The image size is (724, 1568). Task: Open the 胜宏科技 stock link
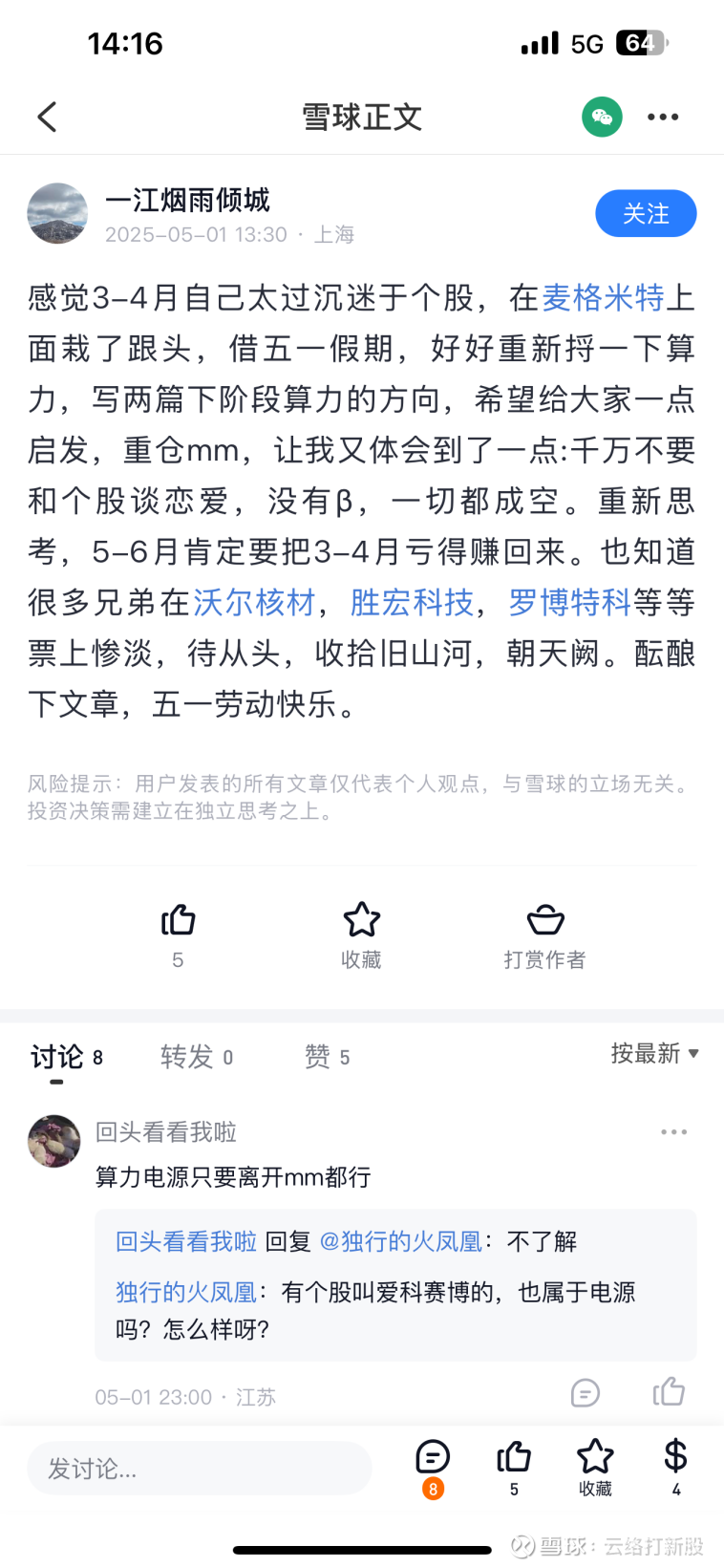tap(412, 603)
